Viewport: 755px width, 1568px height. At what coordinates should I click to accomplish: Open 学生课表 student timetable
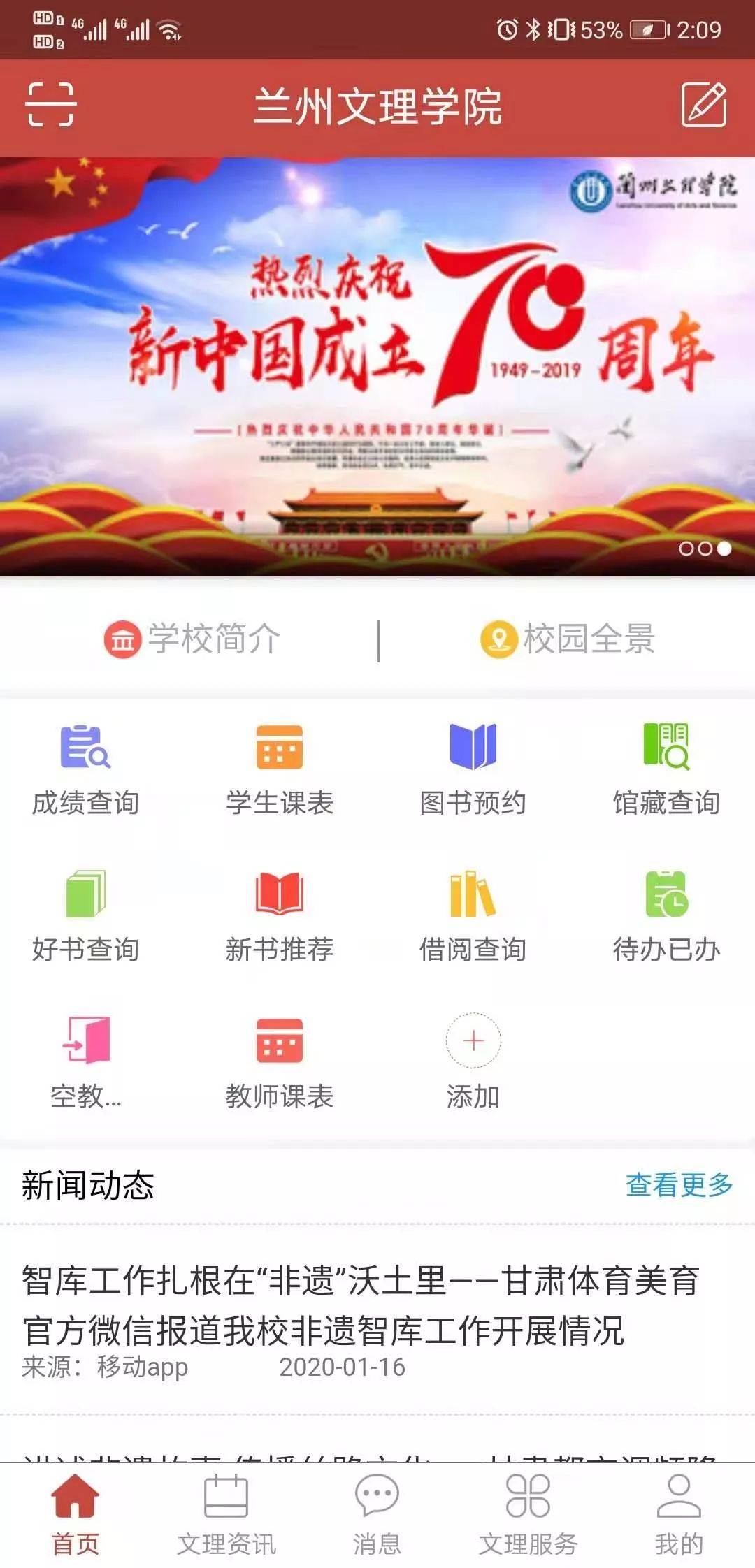[280, 770]
